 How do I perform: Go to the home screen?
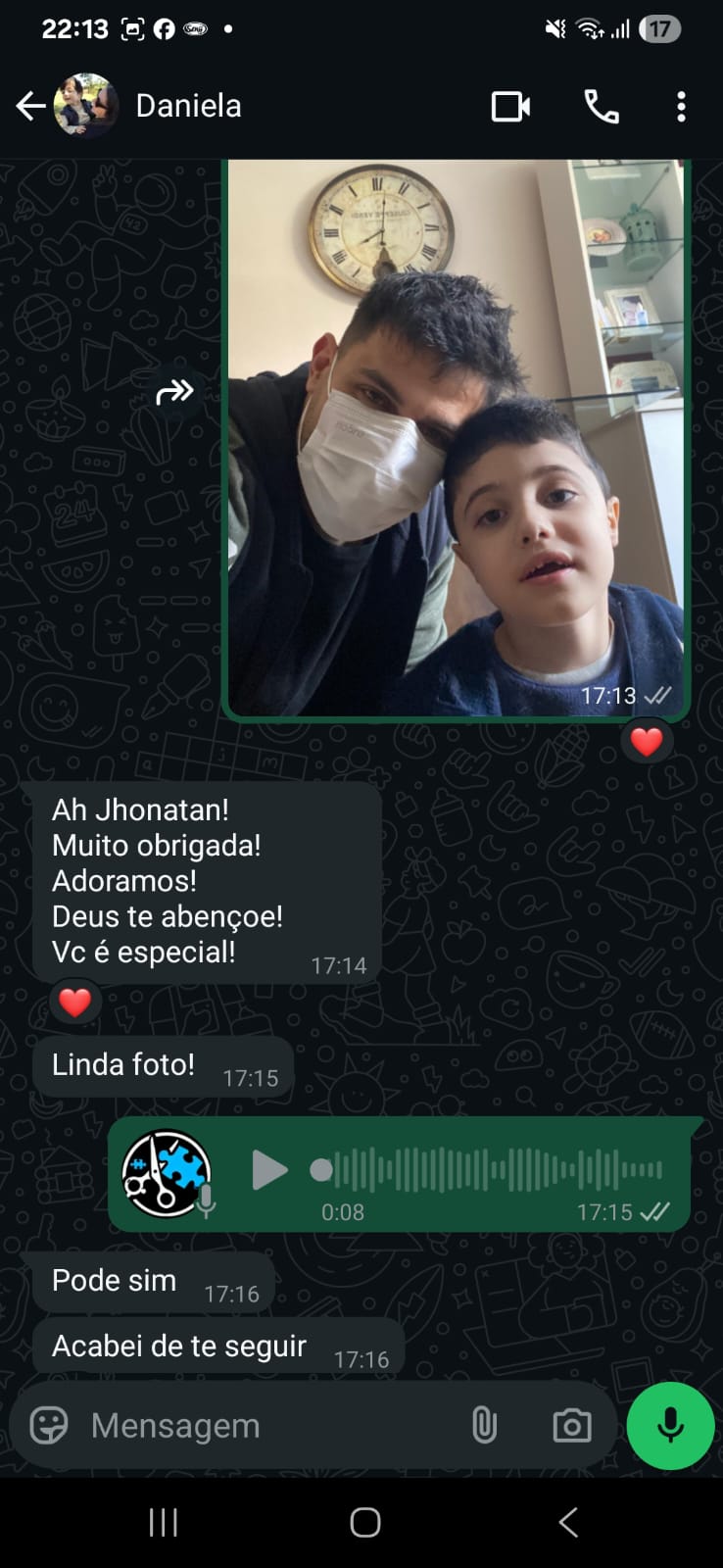364,1522
